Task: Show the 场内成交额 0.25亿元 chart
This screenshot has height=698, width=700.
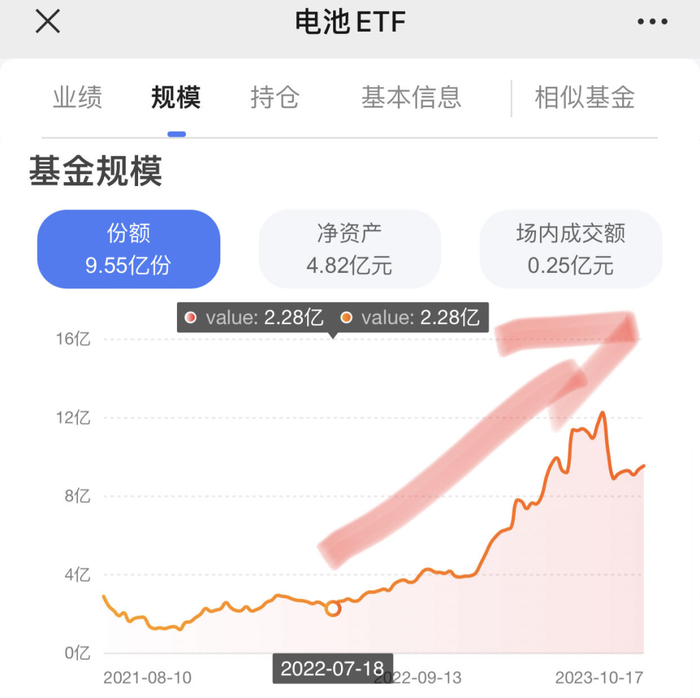Action: point(571,249)
